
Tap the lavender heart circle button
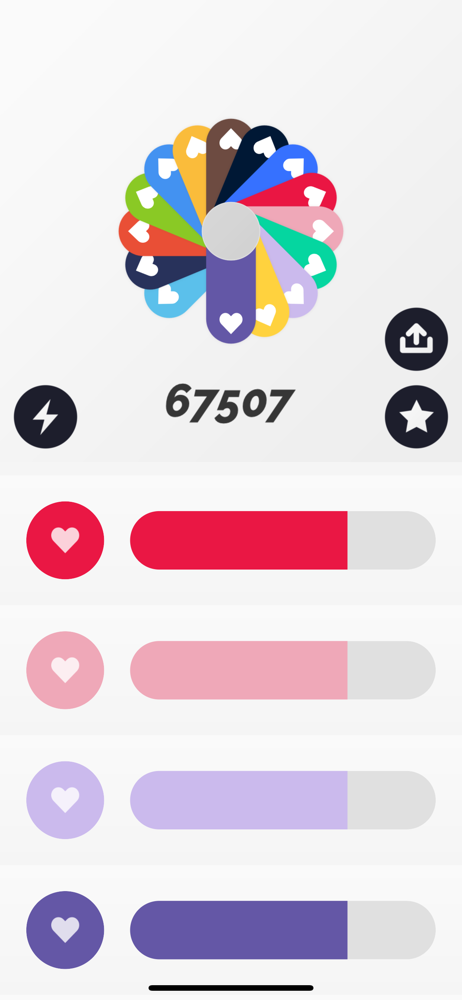coord(65,800)
